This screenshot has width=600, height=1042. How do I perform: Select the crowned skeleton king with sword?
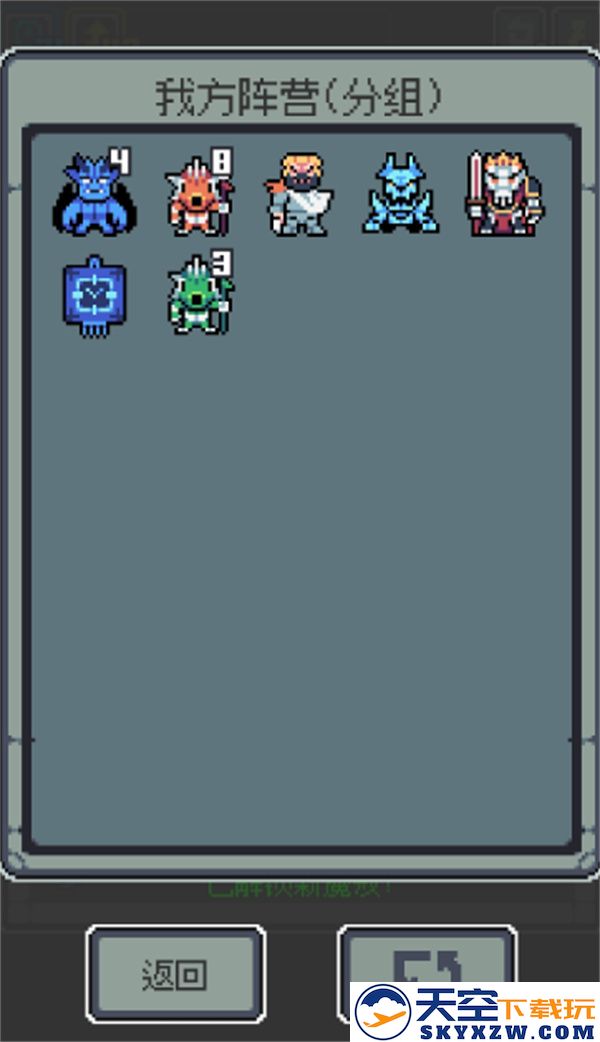click(503, 194)
